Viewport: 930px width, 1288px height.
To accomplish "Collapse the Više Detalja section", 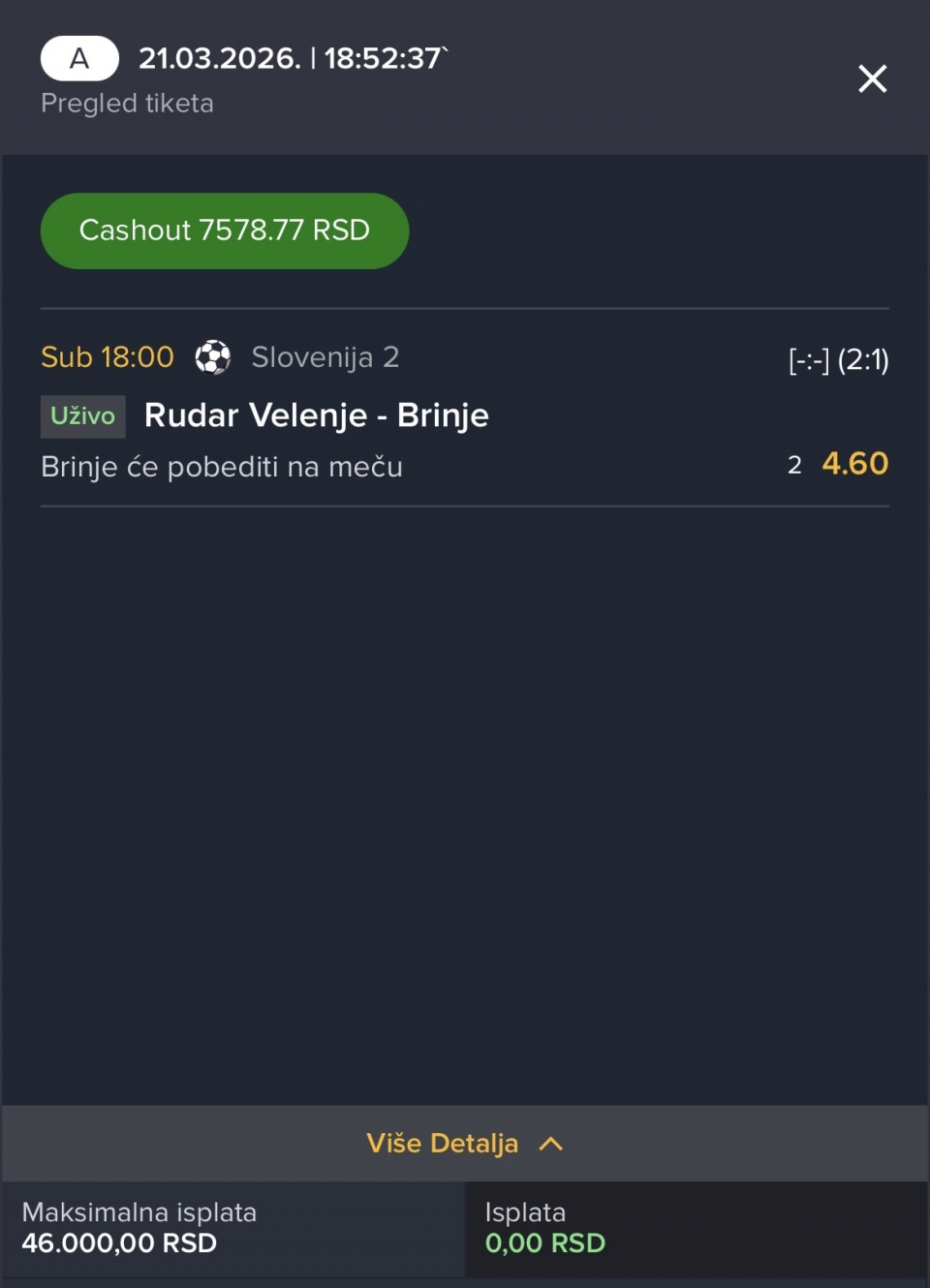I will click(x=464, y=1144).
